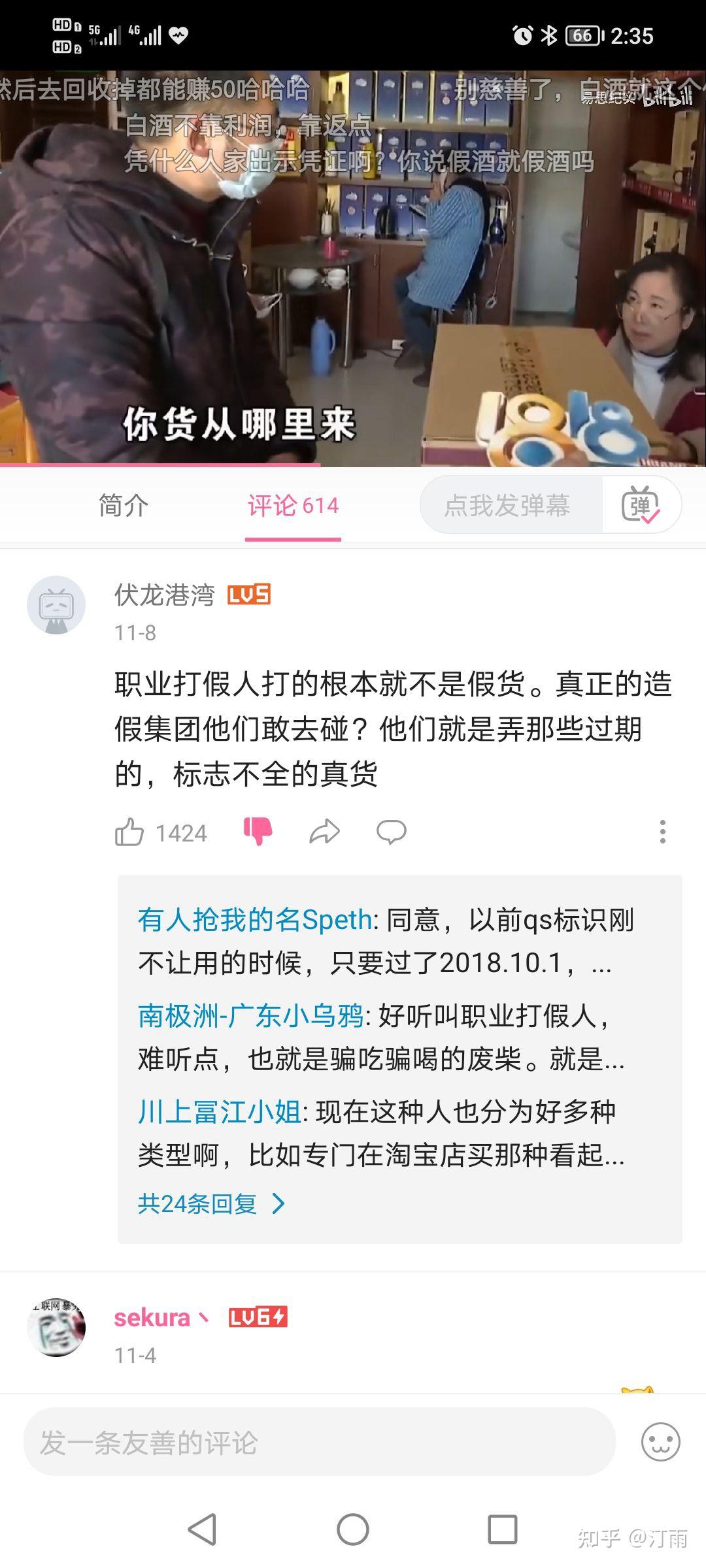Screen dimensions: 706x1568
Task: Tap the 发一条友善的评论 comment field
Action: click(x=320, y=1442)
